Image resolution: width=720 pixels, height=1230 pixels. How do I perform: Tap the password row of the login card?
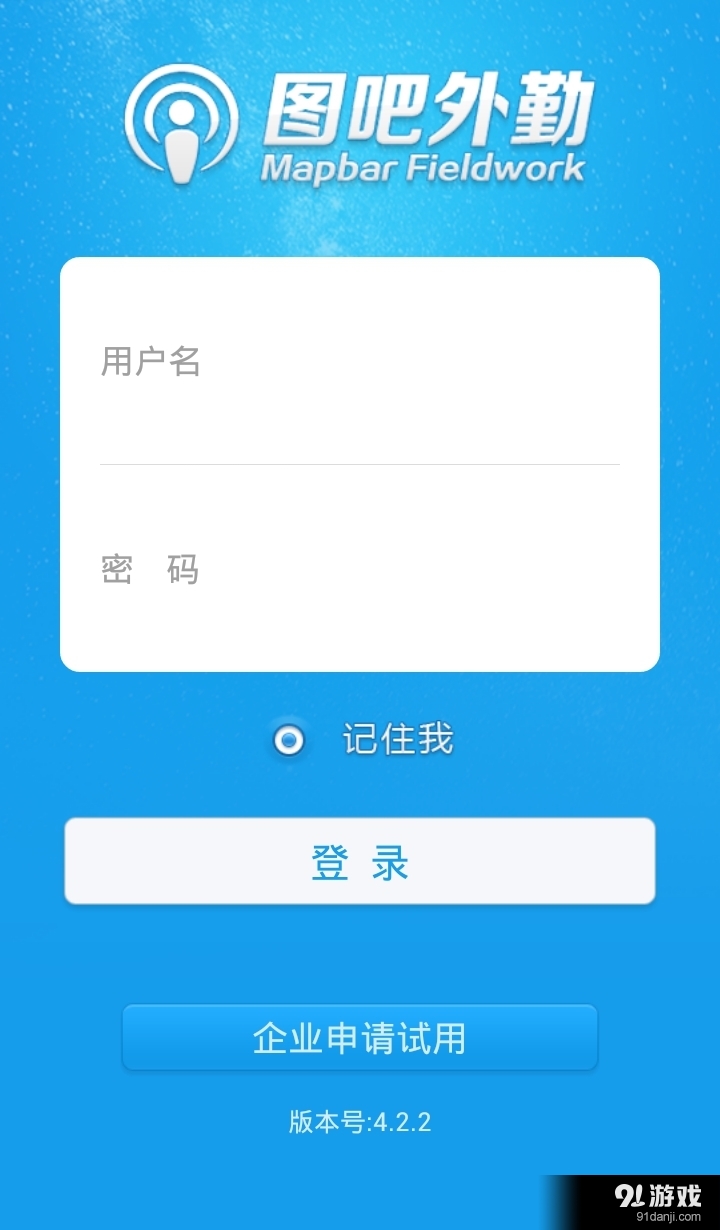(x=360, y=568)
